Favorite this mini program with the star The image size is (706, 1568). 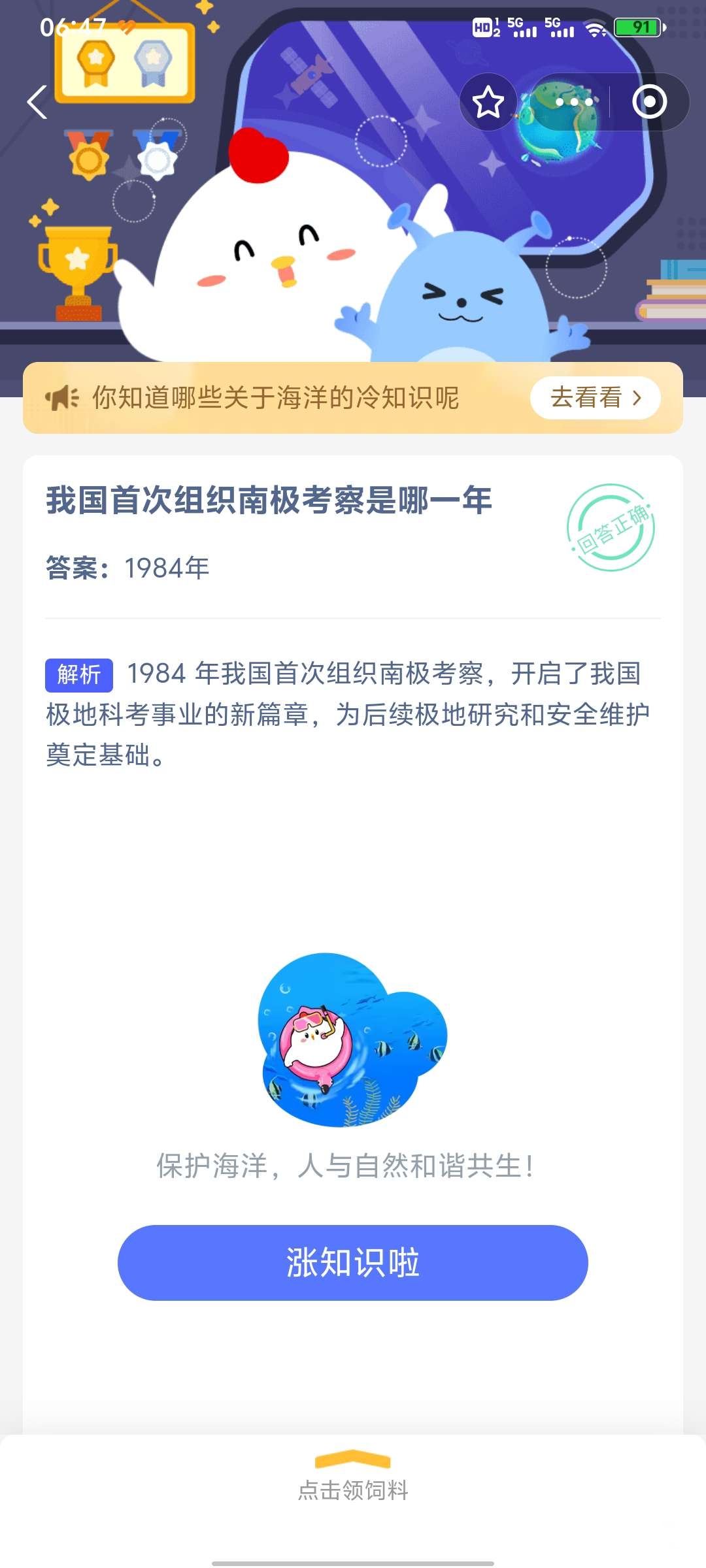tap(488, 103)
